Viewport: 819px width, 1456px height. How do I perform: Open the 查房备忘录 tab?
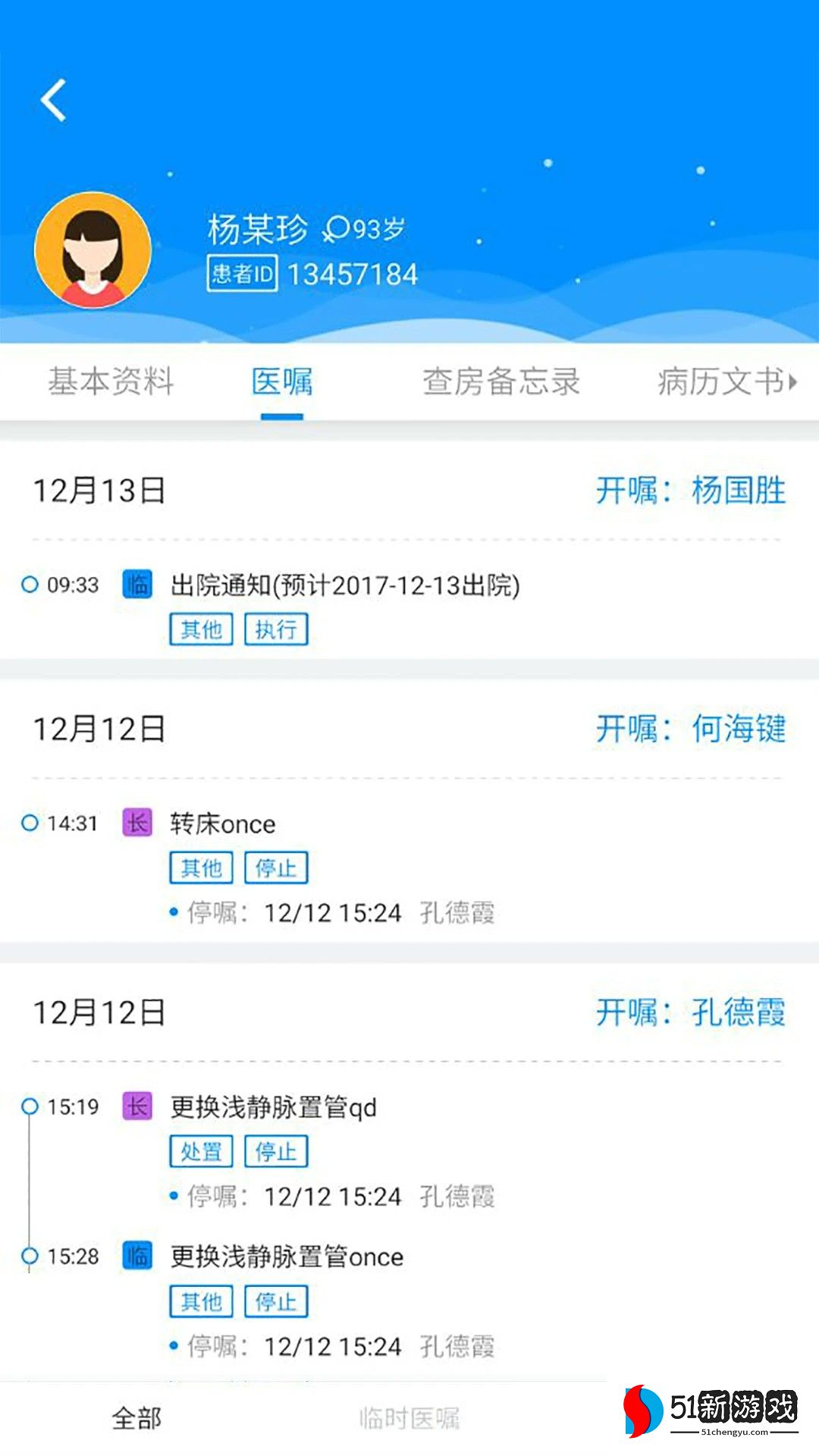(501, 381)
